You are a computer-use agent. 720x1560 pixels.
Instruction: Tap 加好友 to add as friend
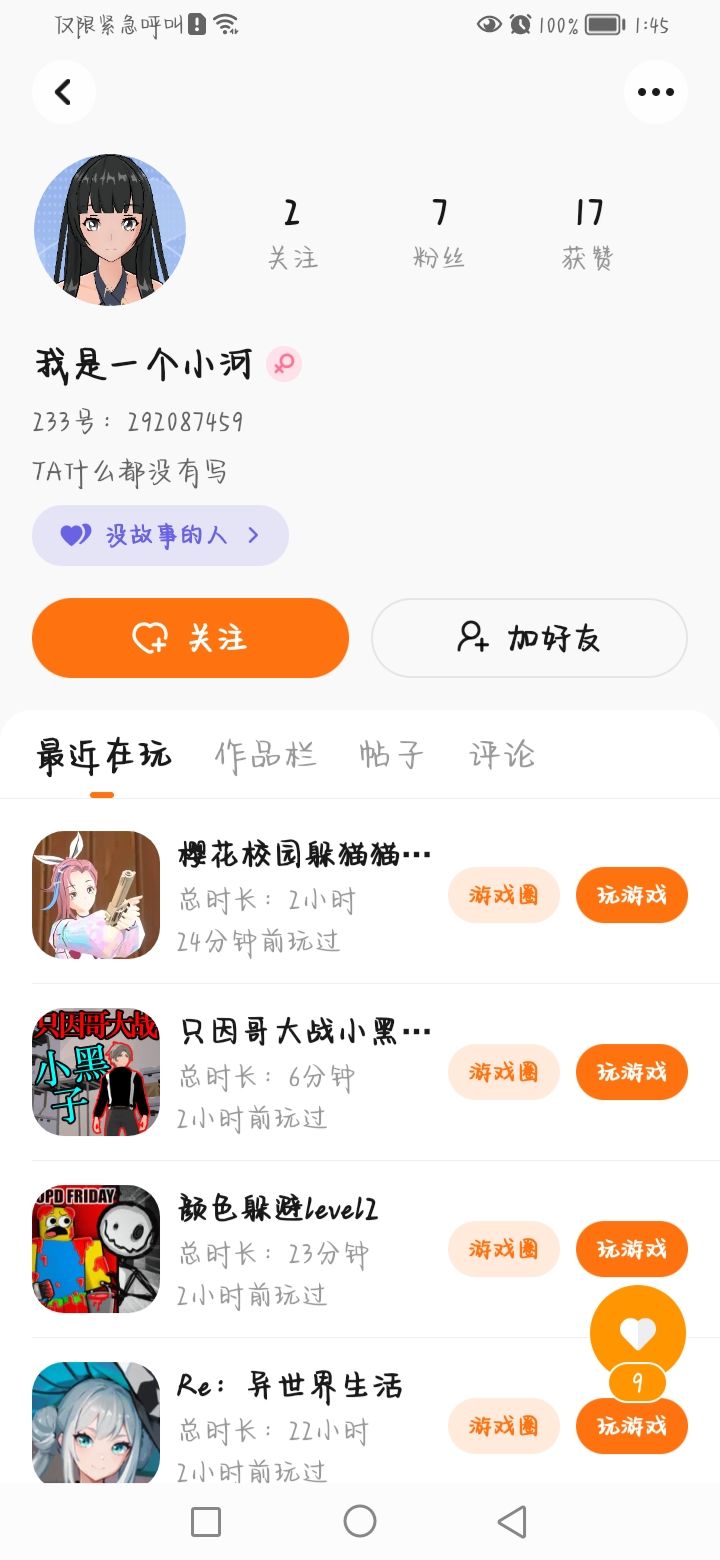click(x=529, y=638)
